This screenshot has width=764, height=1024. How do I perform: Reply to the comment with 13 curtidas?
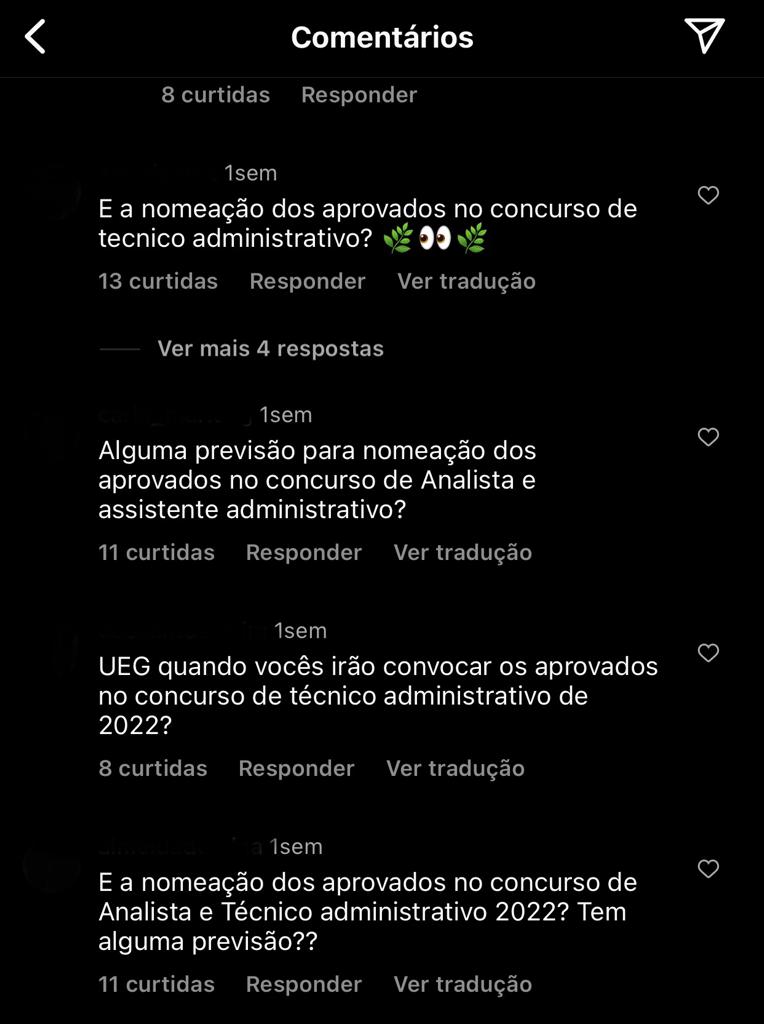click(307, 282)
